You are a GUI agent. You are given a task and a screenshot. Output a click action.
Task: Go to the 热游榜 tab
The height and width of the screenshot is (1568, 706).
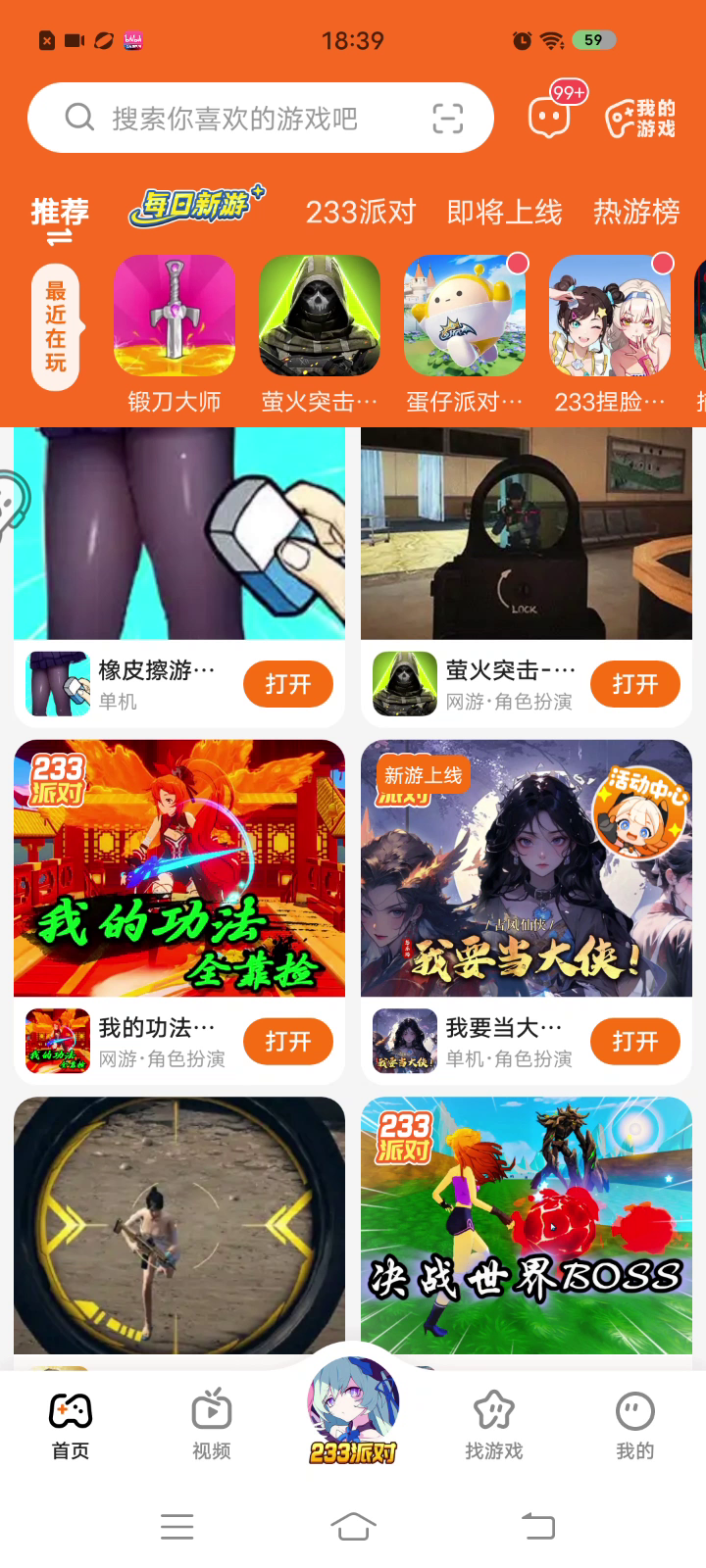coord(636,212)
